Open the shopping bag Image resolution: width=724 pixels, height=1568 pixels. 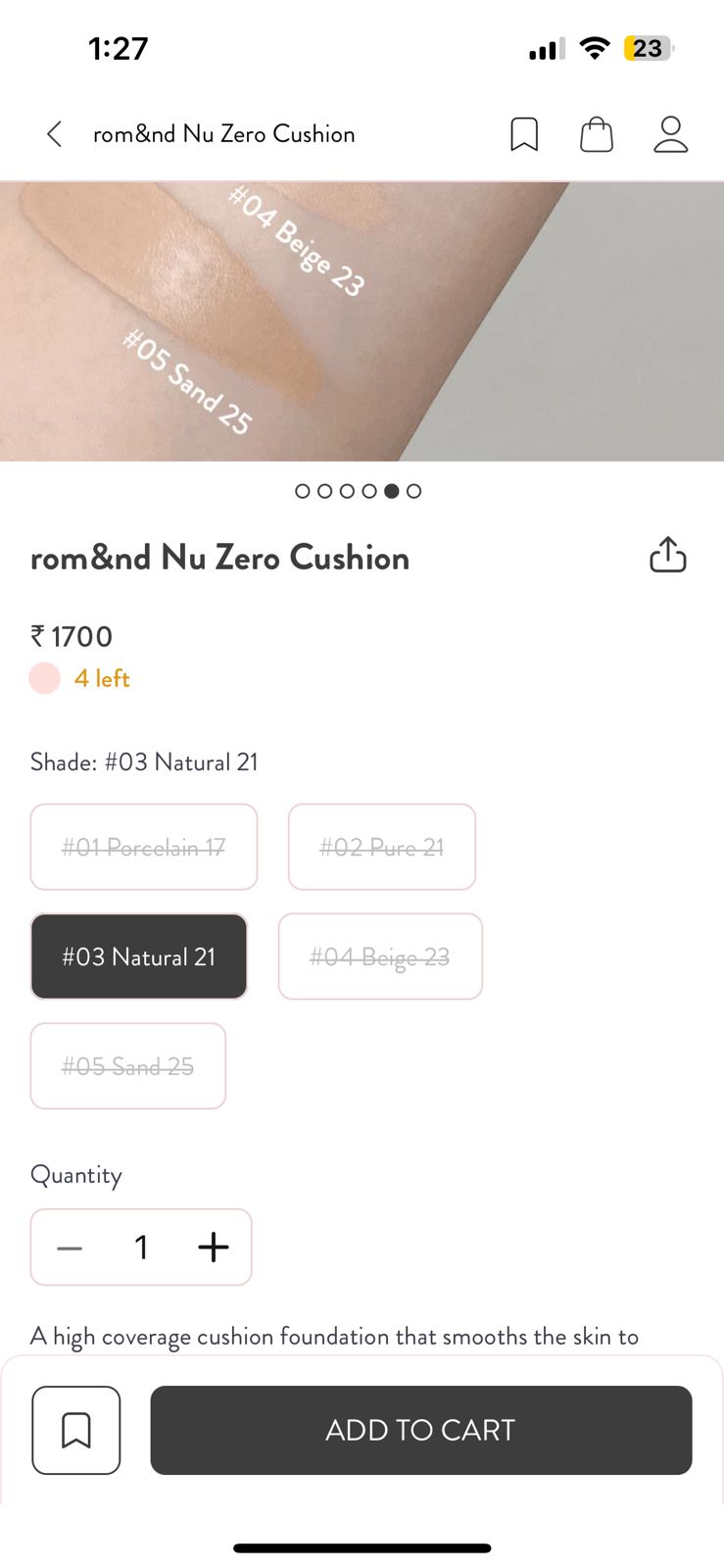596,134
